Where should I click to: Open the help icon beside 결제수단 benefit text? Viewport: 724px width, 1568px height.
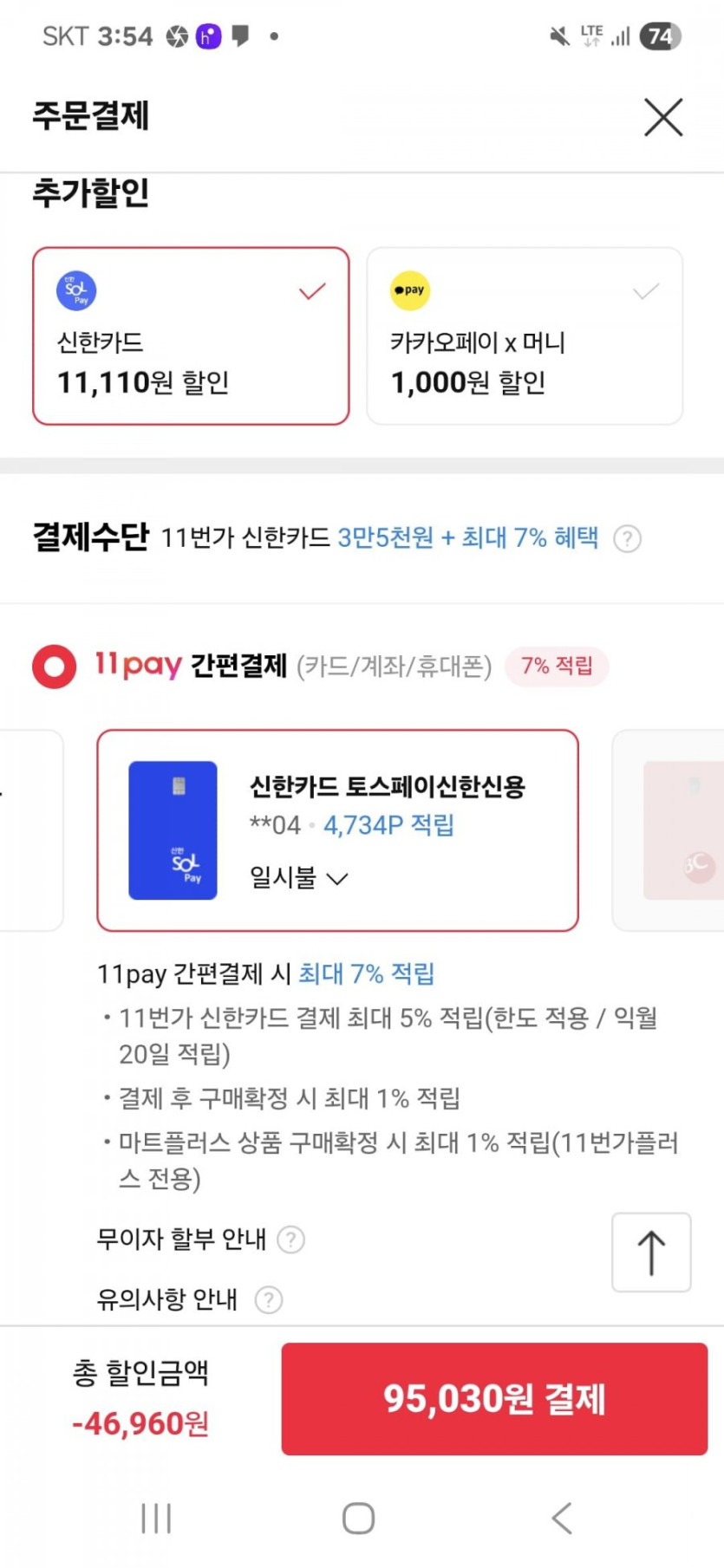pos(627,539)
